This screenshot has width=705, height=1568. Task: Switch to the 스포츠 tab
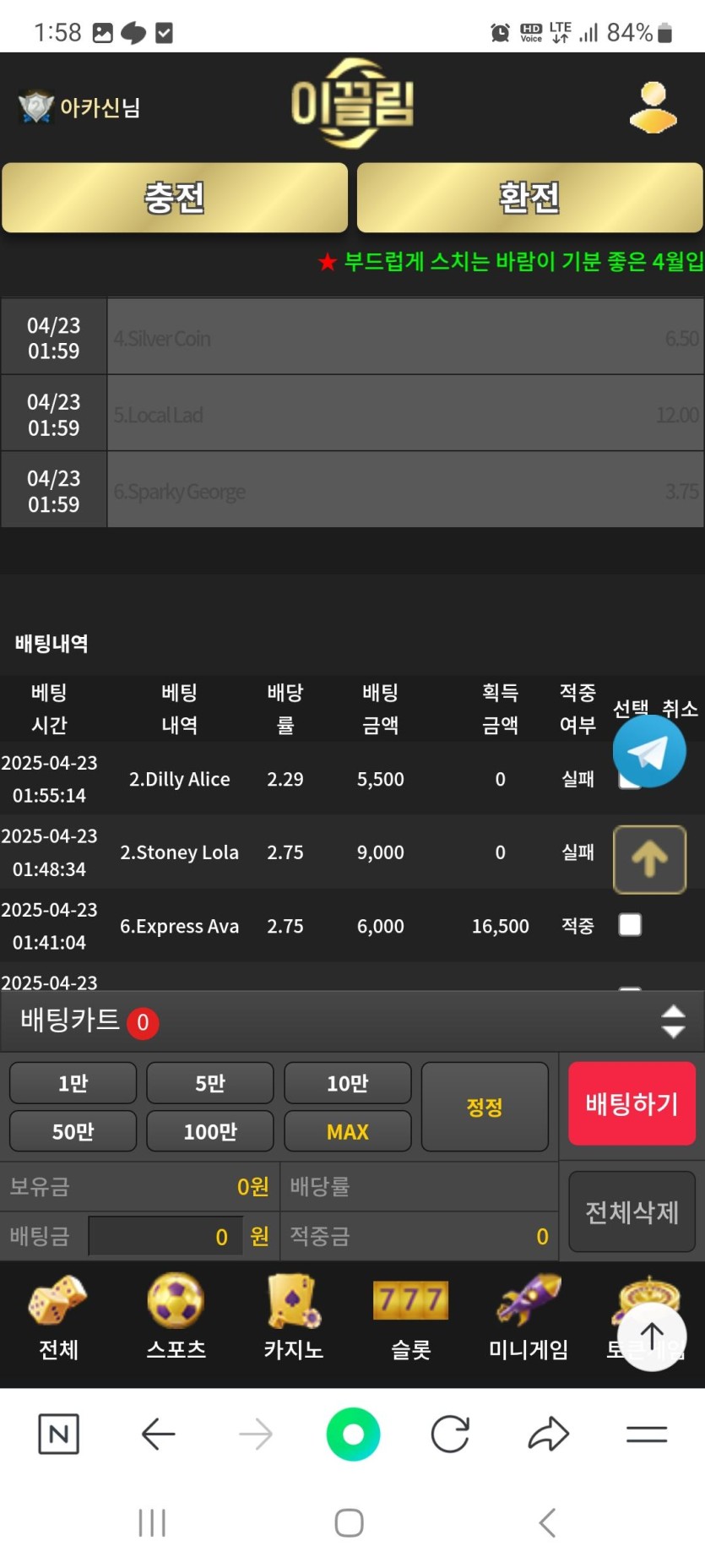point(176,1316)
